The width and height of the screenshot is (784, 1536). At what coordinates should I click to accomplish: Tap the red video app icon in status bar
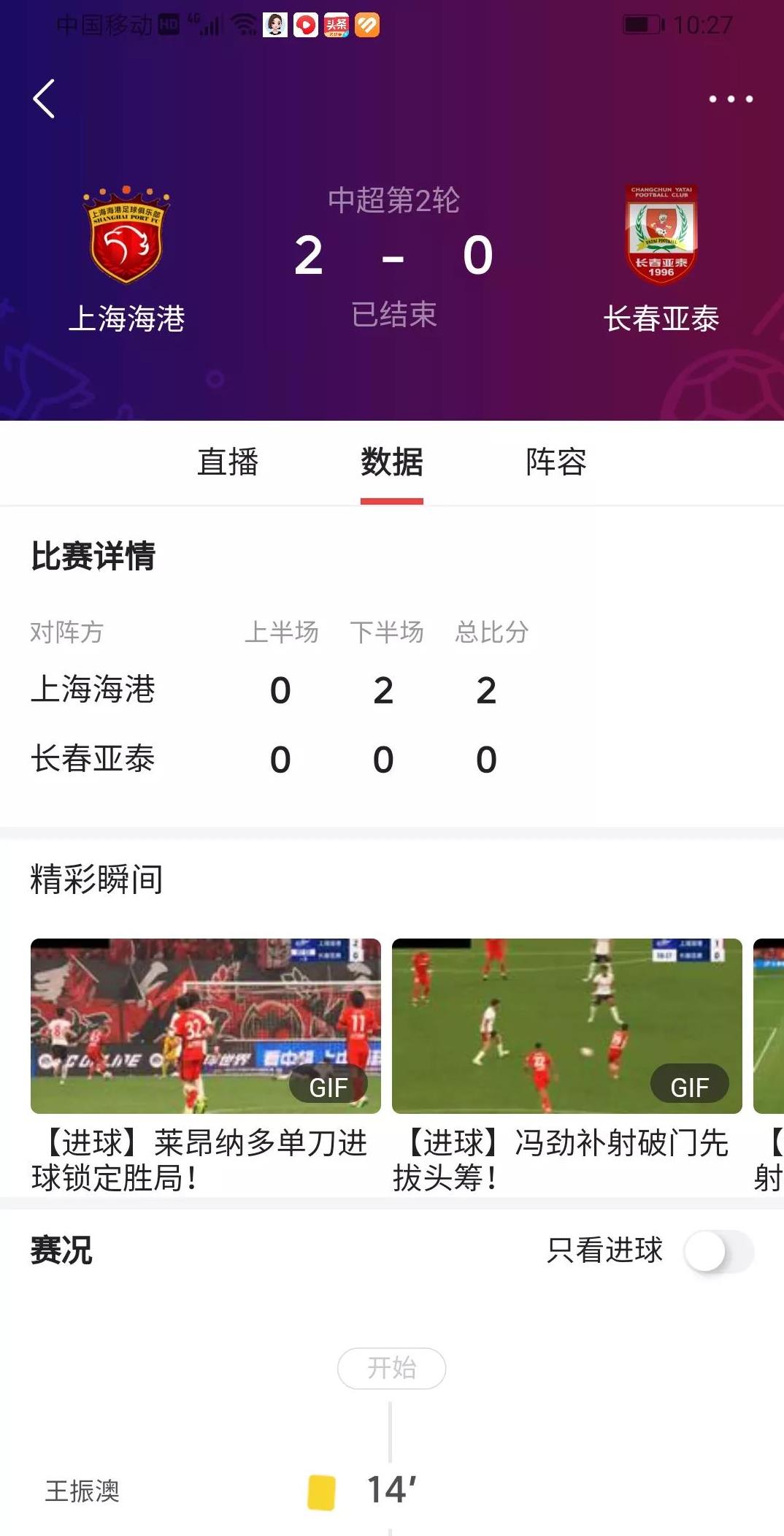[306, 24]
